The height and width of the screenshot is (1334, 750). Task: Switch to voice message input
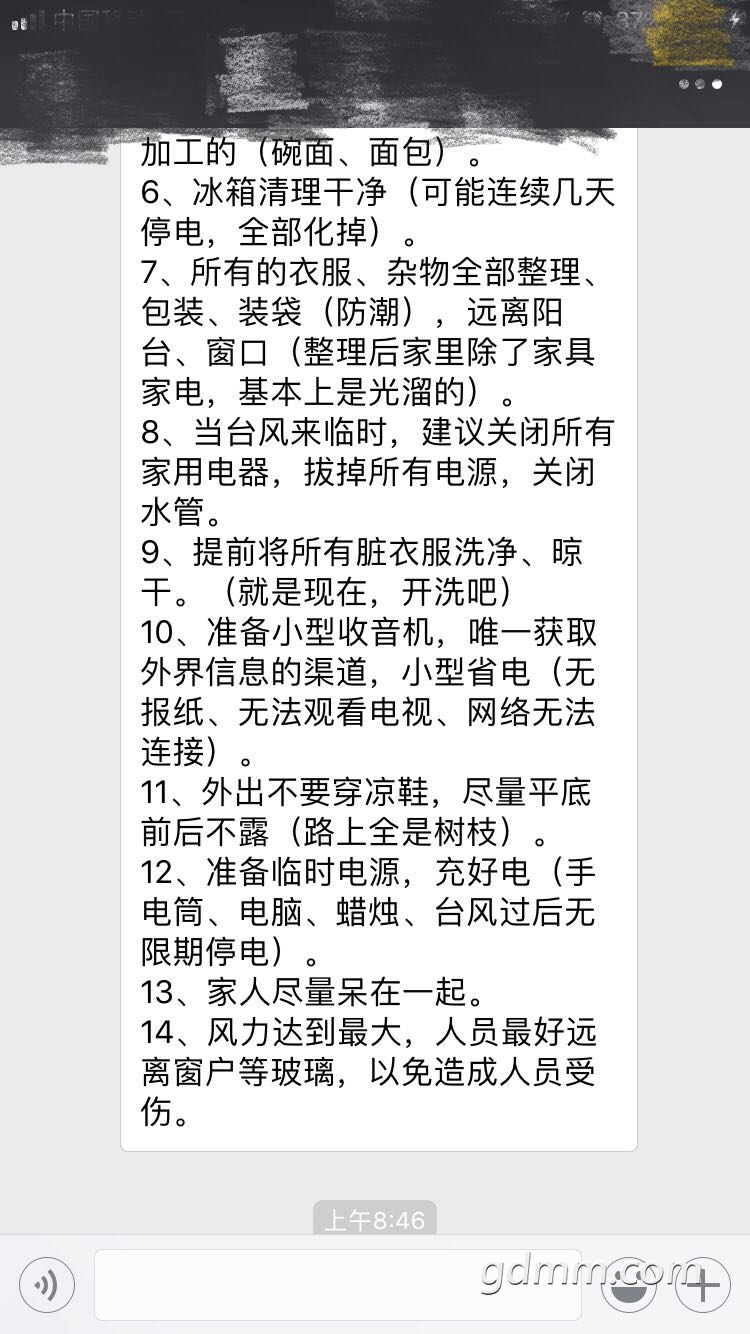45,1285
